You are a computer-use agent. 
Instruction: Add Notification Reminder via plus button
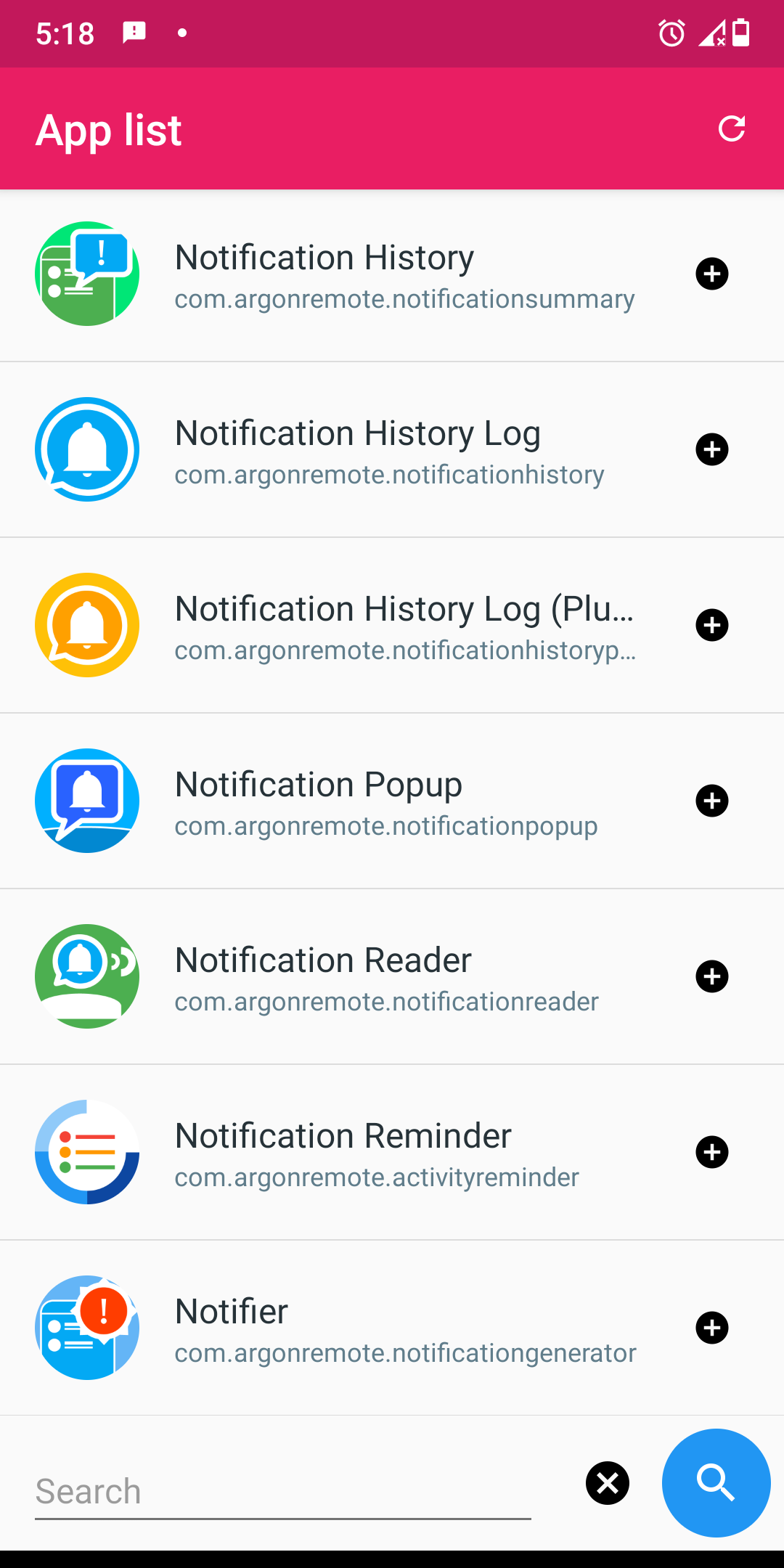pos(712,1152)
